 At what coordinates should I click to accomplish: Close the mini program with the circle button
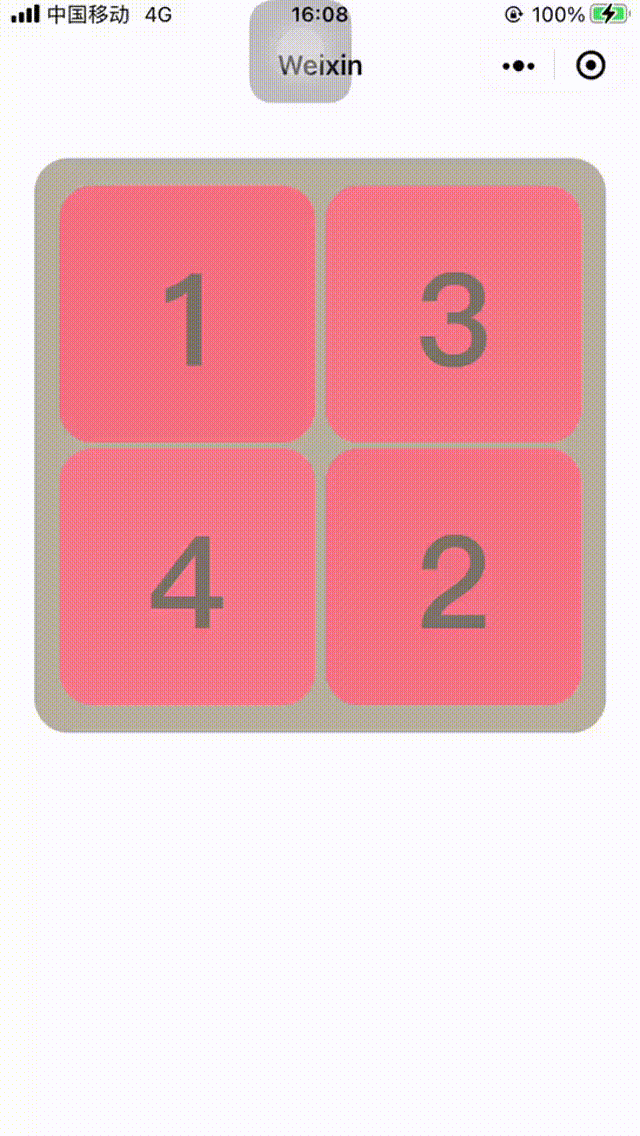(591, 66)
